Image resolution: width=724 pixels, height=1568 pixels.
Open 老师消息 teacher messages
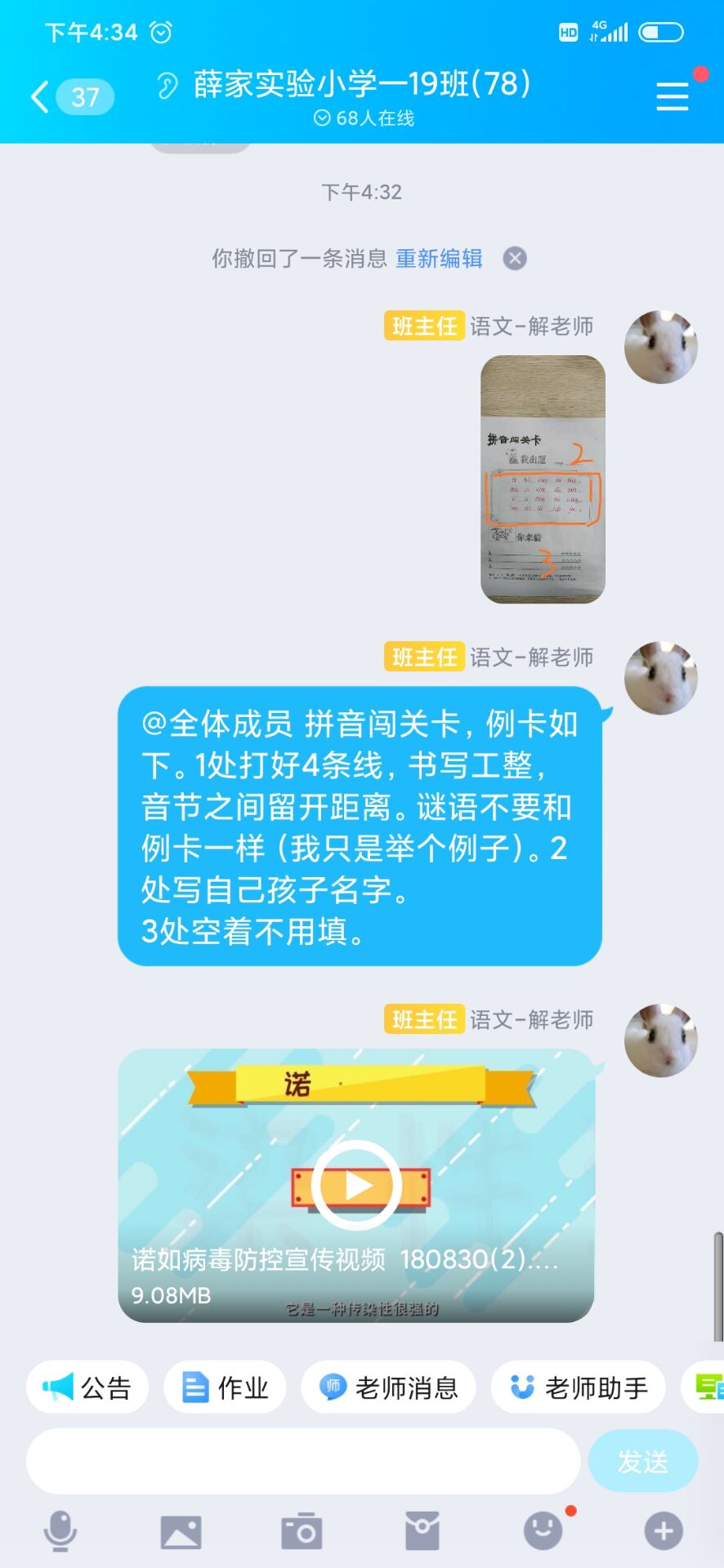pos(389,1388)
